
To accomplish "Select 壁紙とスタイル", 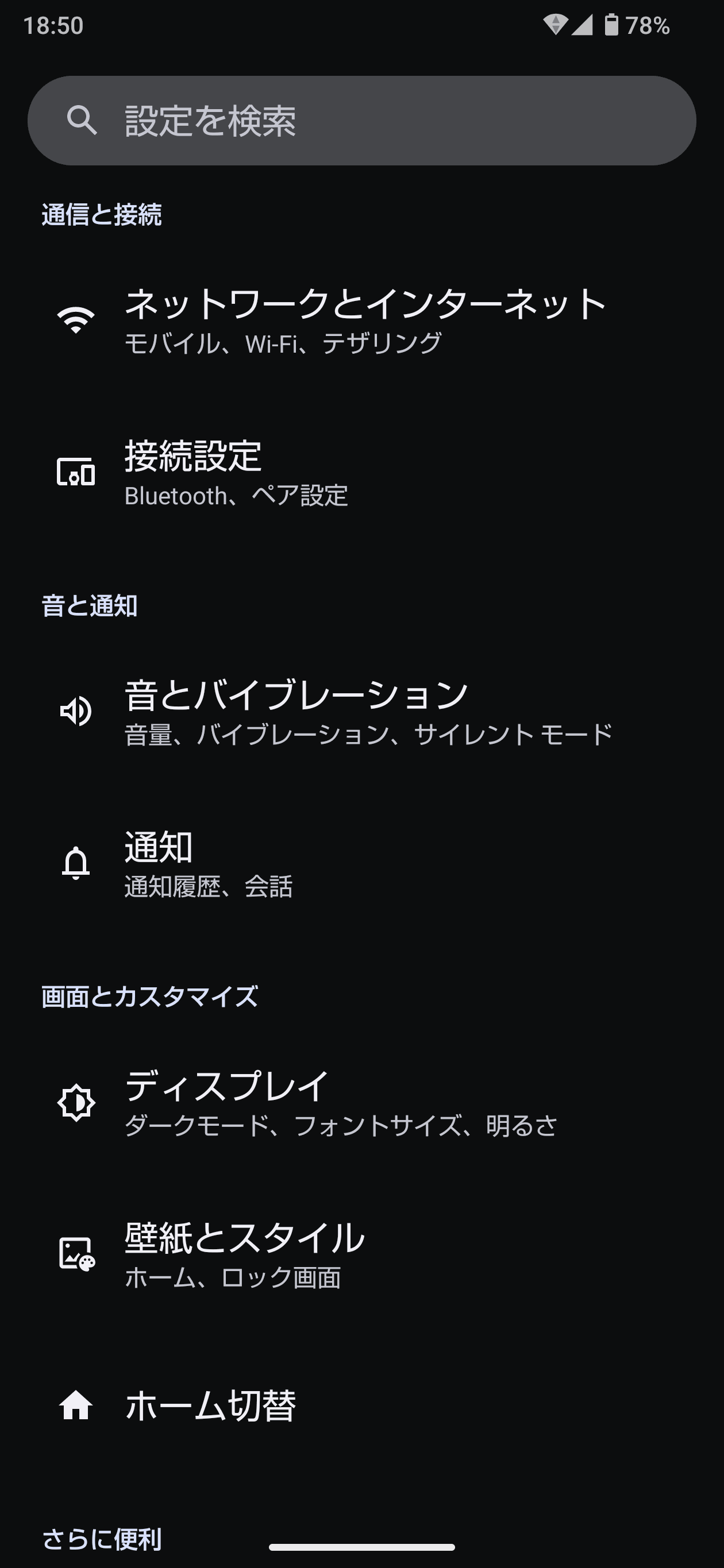I will click(x=244, y=1254).
